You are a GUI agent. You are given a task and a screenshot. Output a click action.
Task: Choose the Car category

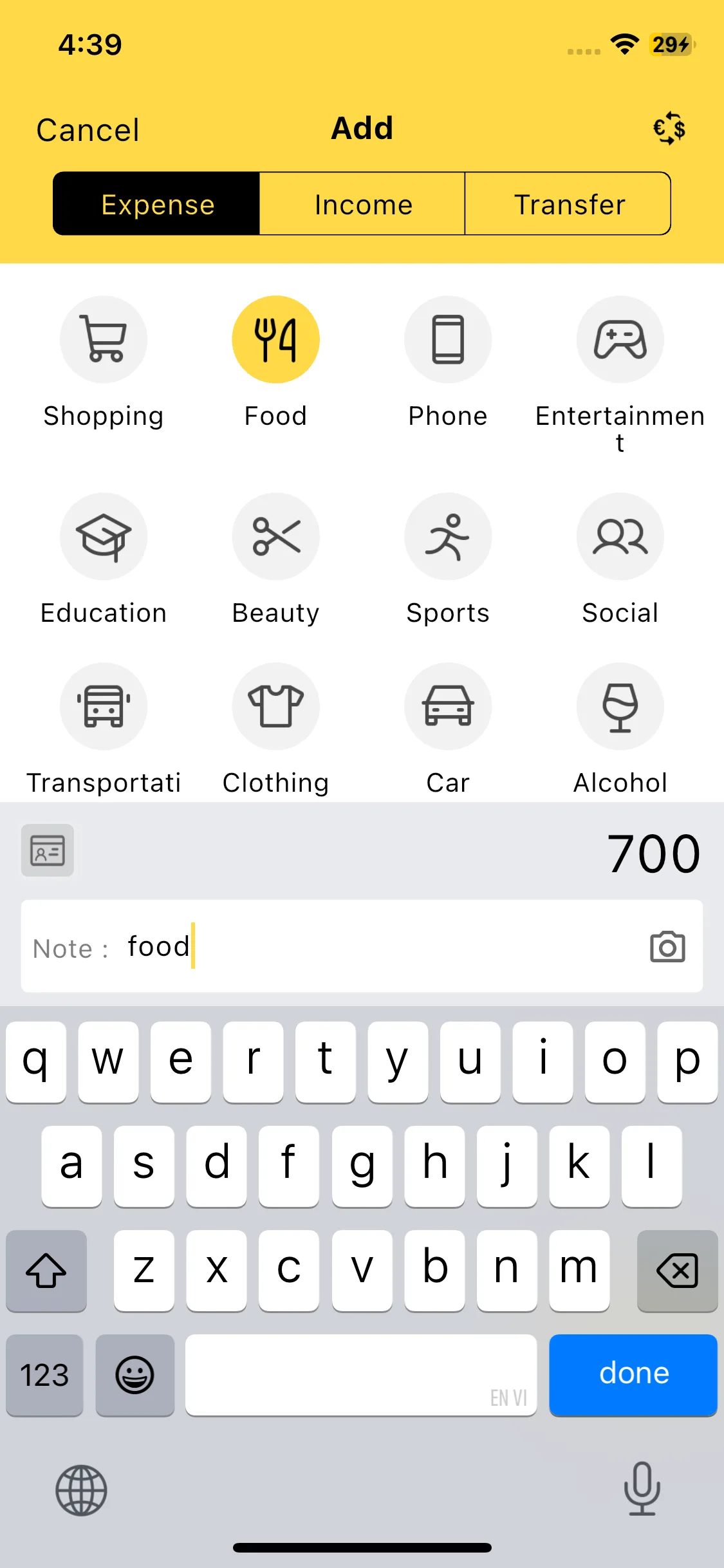448,707
